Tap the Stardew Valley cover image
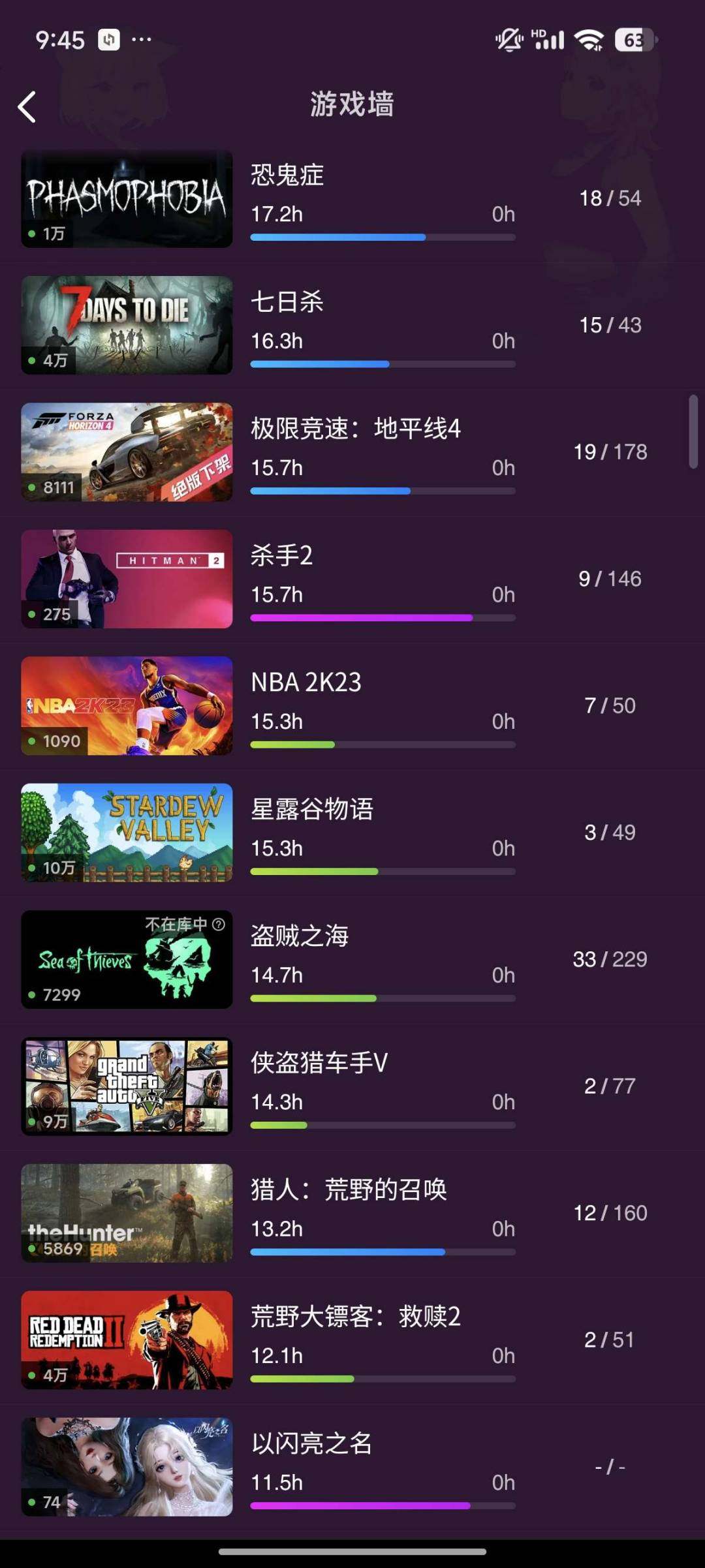 pos(127,831)
